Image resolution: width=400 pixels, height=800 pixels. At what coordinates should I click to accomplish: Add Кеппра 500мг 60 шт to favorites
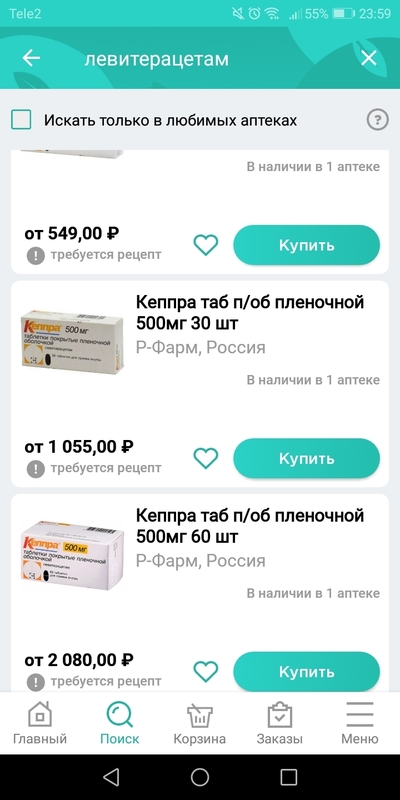click(206, 671)
